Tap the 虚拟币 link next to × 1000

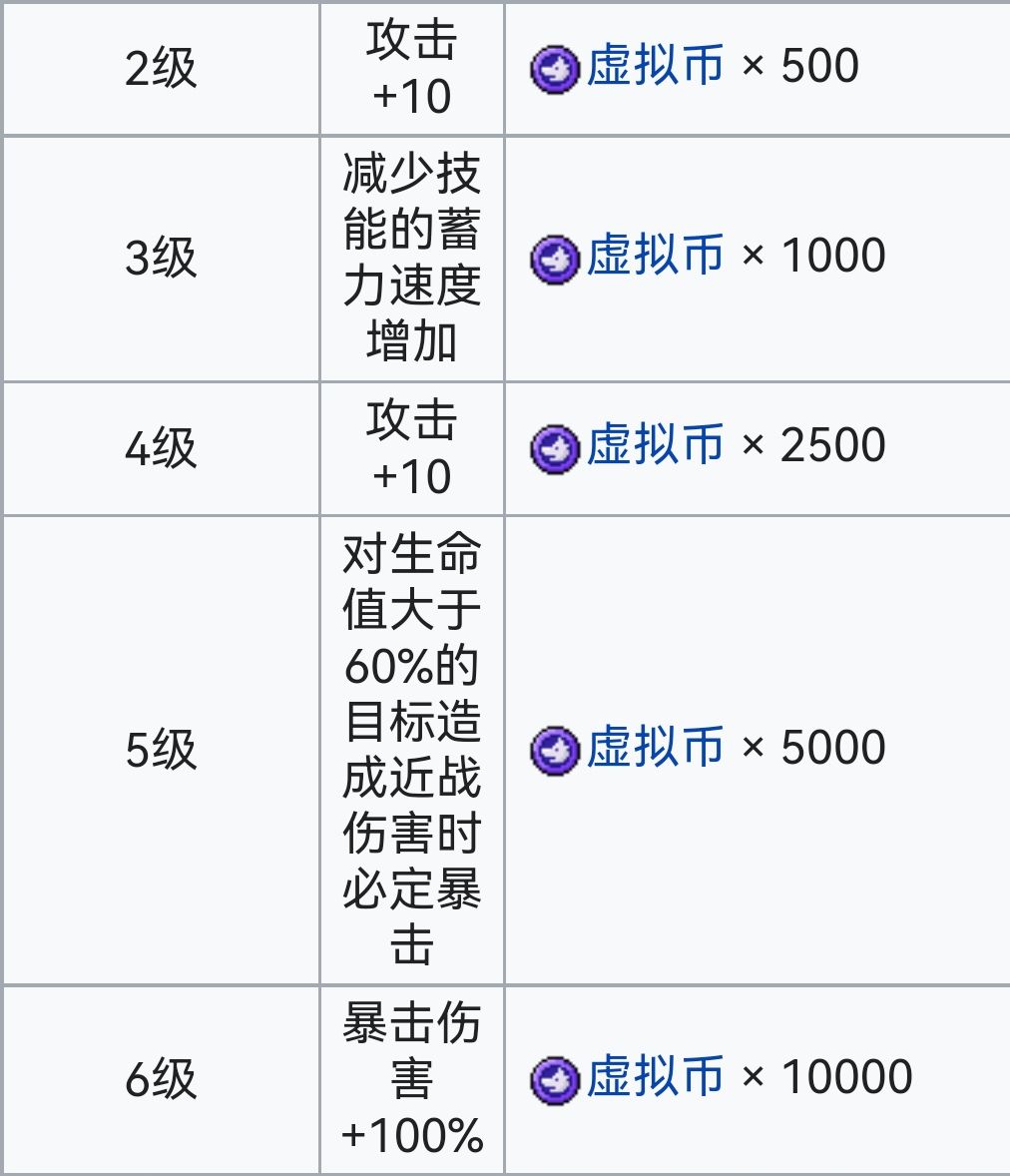tap(655, 257)
